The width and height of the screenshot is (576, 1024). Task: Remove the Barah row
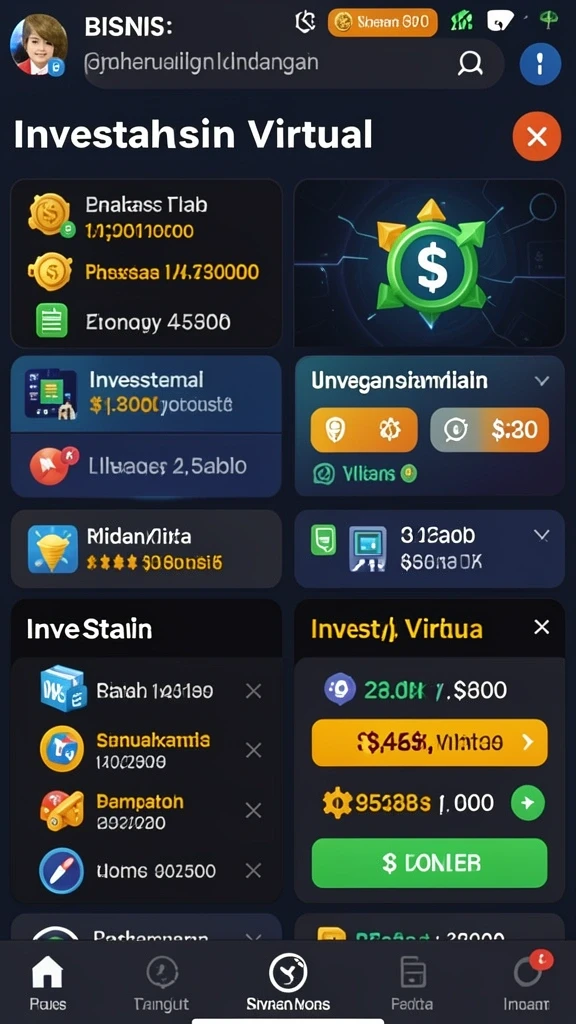point(253,691)
